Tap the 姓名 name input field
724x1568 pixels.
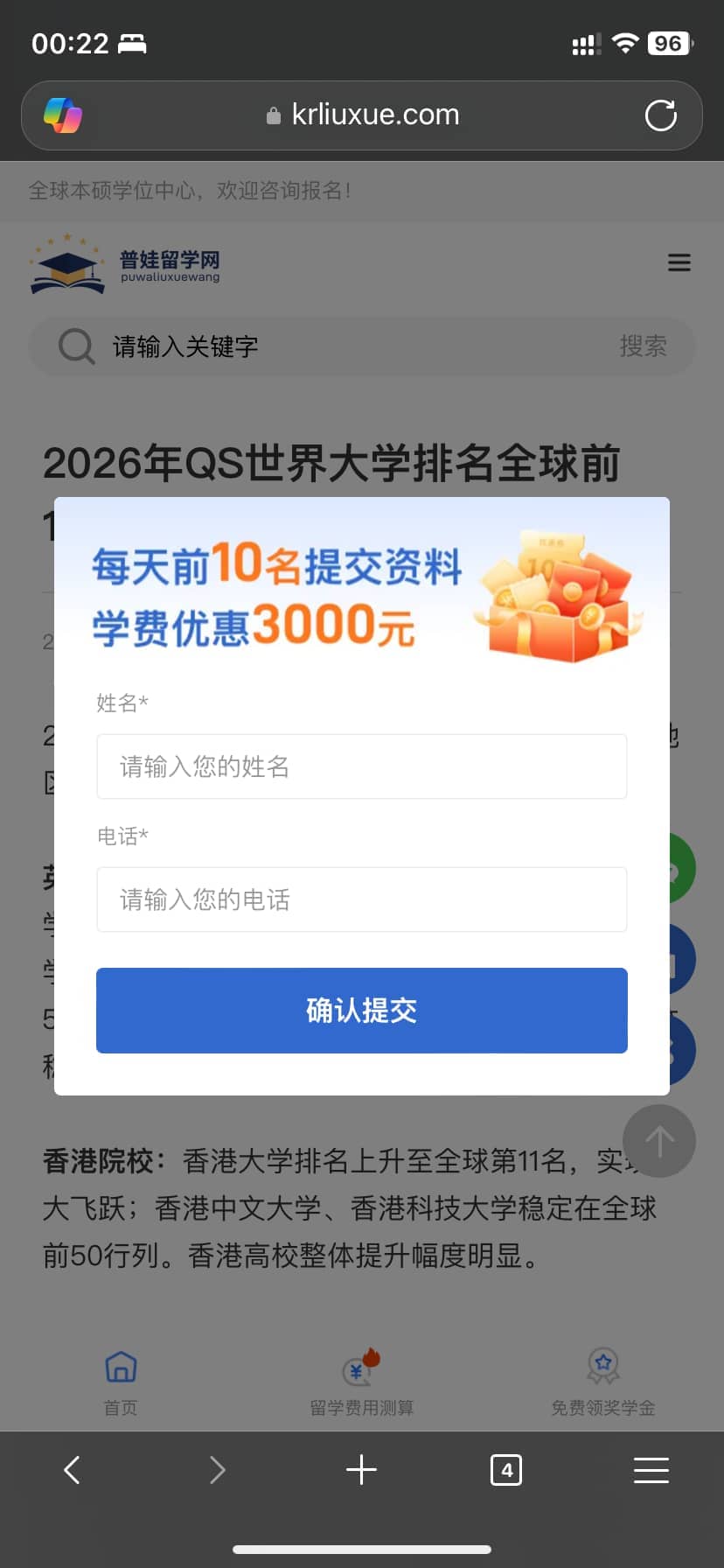[361, 766]
